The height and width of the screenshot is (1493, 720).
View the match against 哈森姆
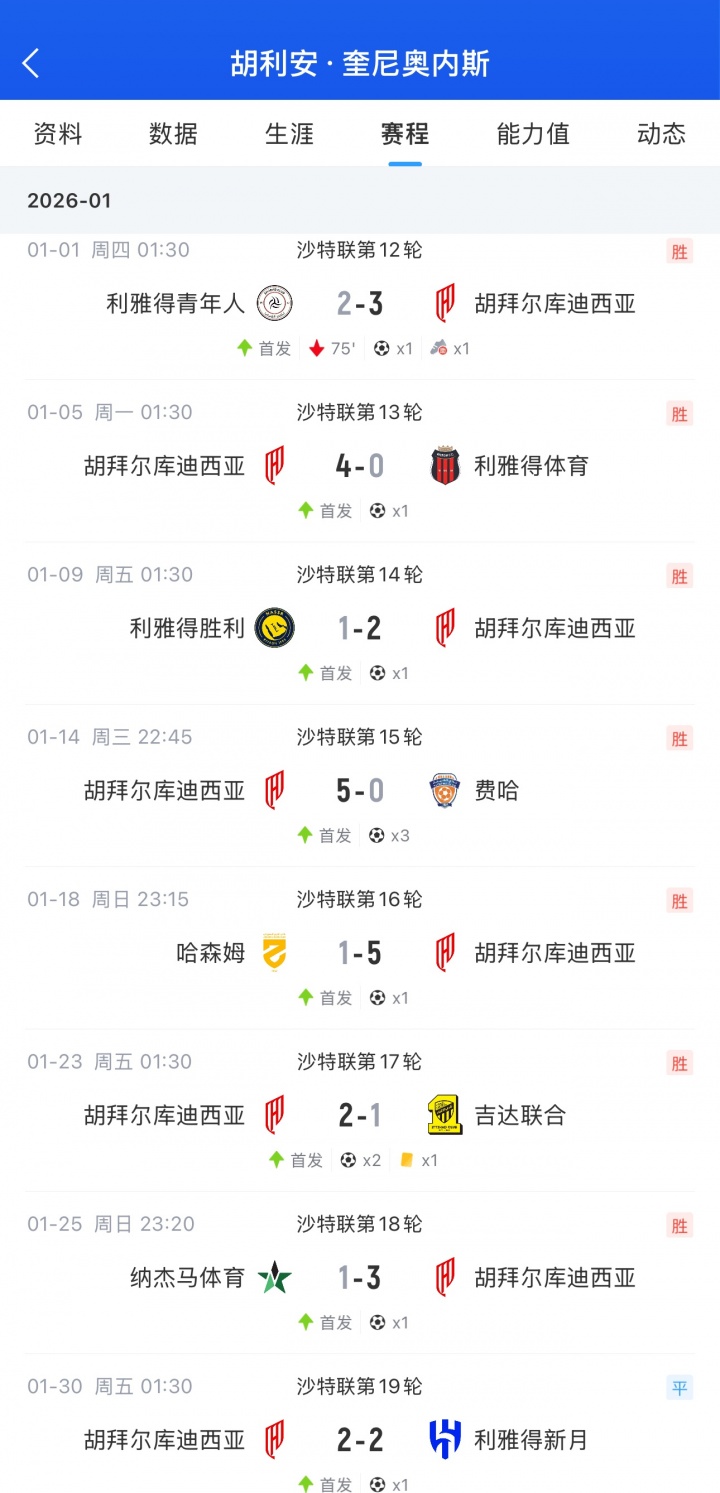[x=360, y=953]
